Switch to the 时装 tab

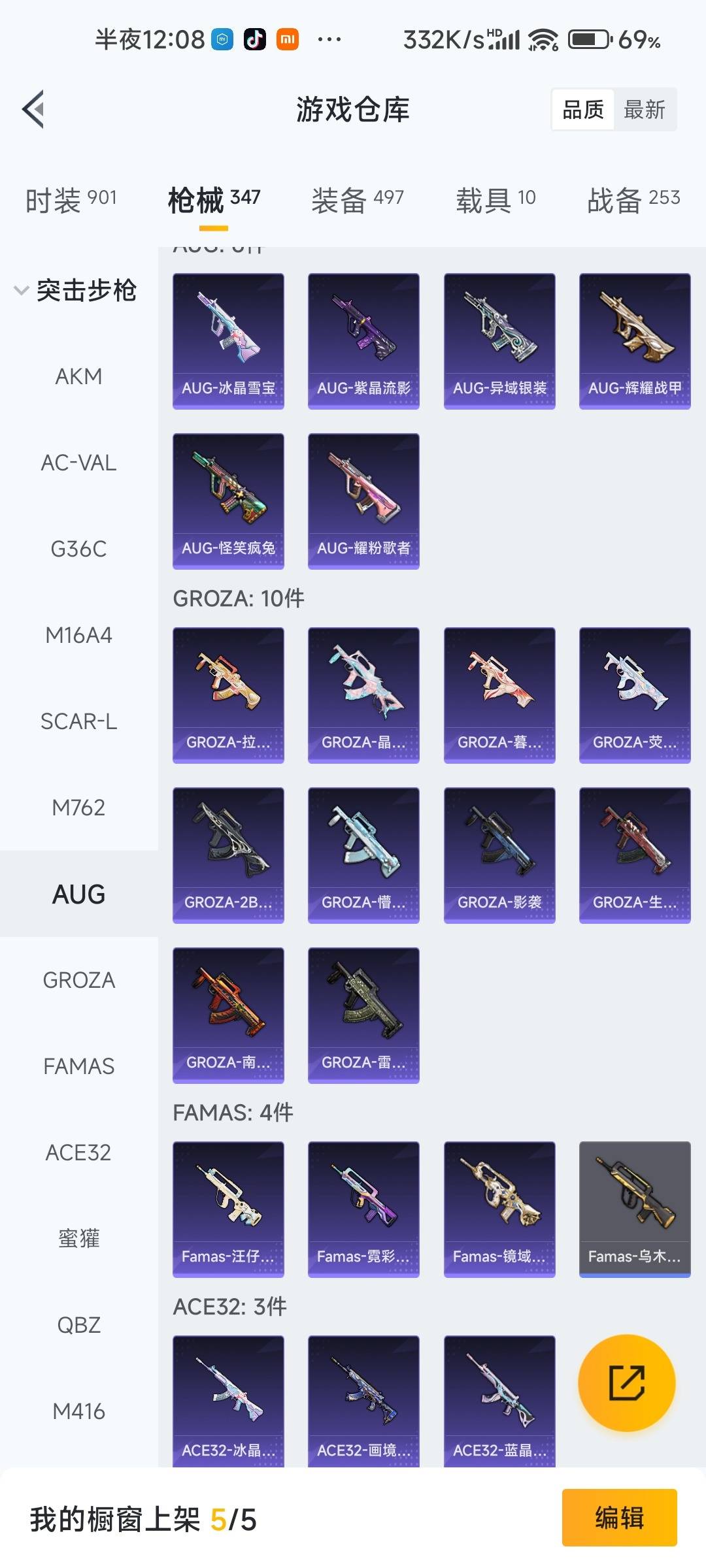click(71, 199)
